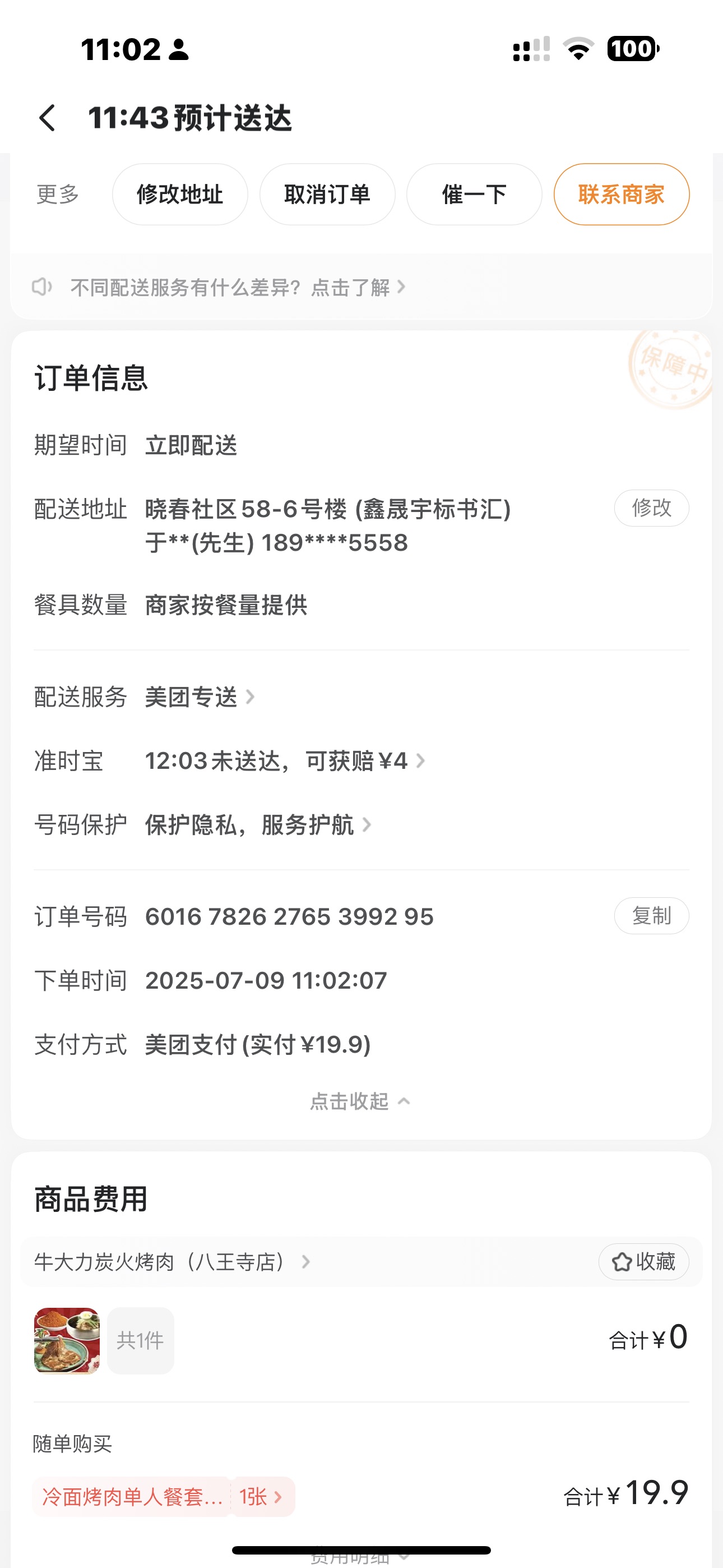Contact the merchant via 联系商家
Viewport: 723px width, 1568px height.
pos(621,195)
